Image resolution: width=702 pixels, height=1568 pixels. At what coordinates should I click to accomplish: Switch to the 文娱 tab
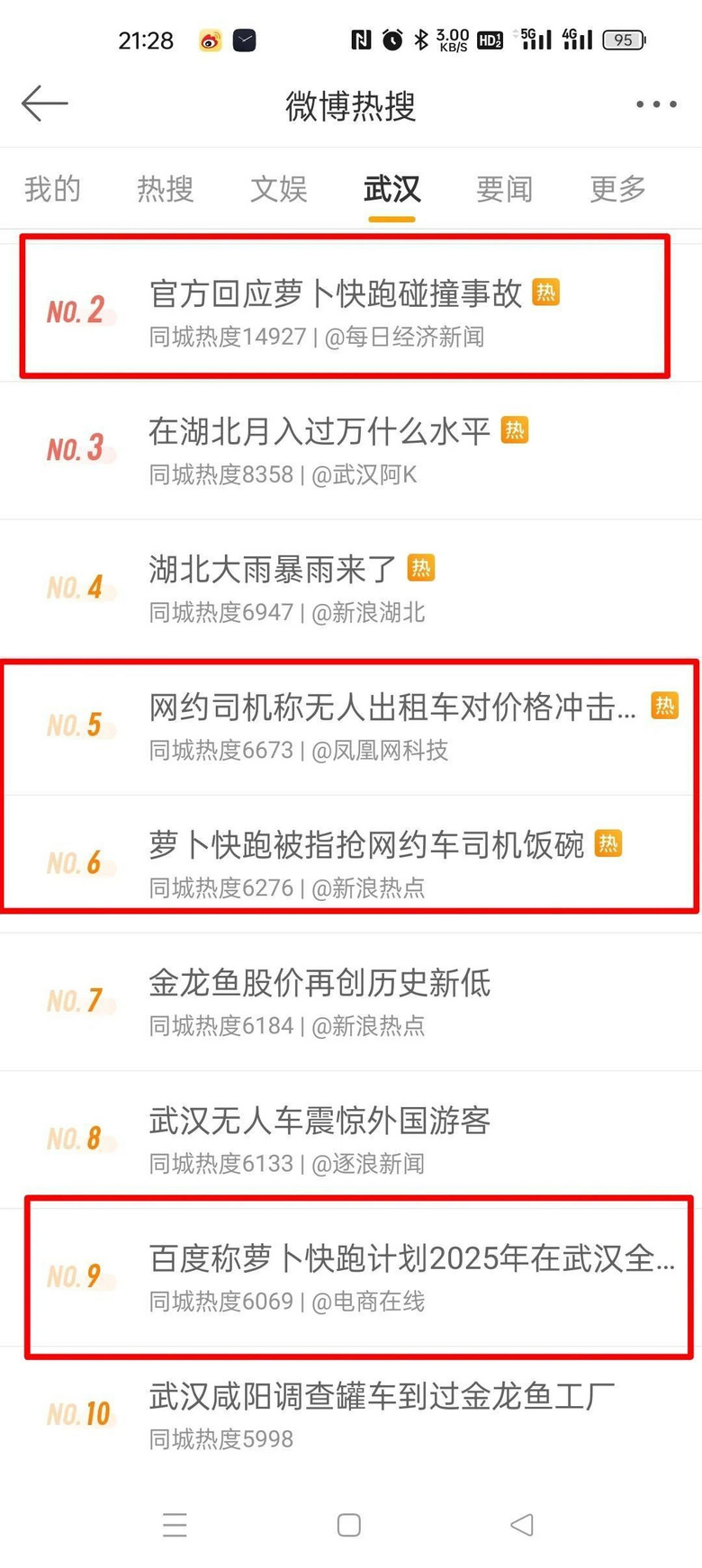click(279, 189)
